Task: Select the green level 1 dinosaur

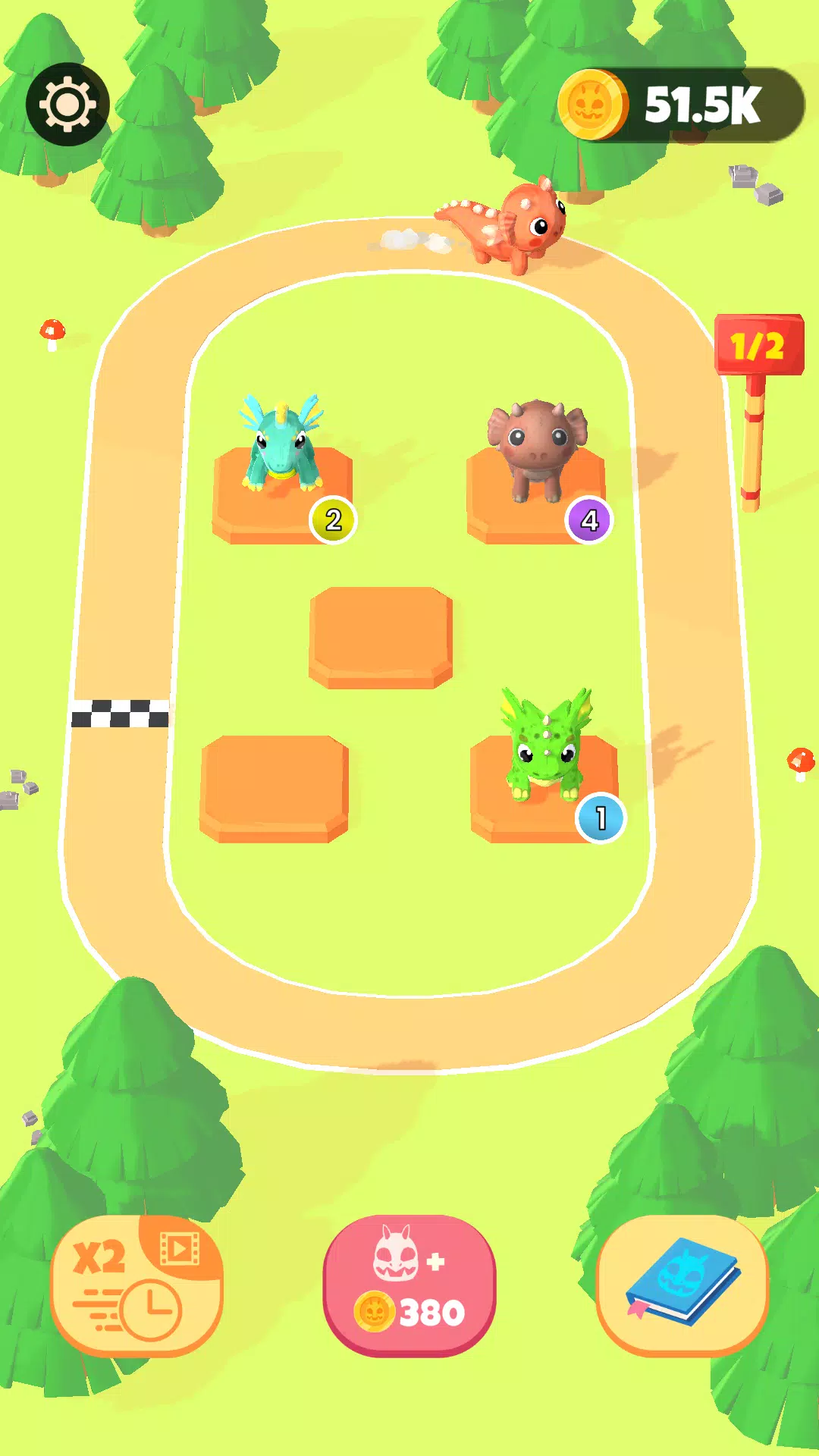Action: [x=545, y=747]
